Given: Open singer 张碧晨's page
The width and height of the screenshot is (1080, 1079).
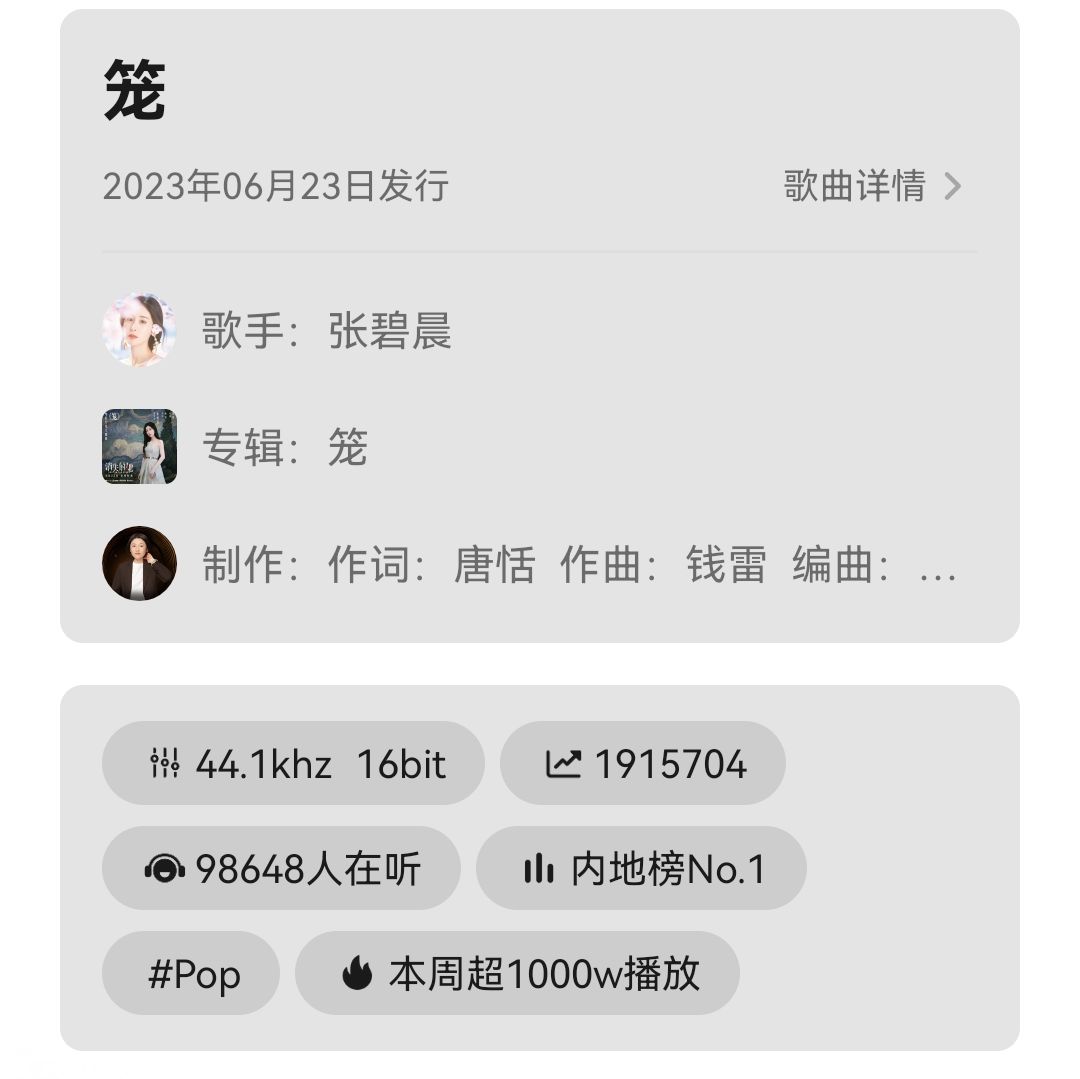Looking at the screenshot, I should click(390, 331).
